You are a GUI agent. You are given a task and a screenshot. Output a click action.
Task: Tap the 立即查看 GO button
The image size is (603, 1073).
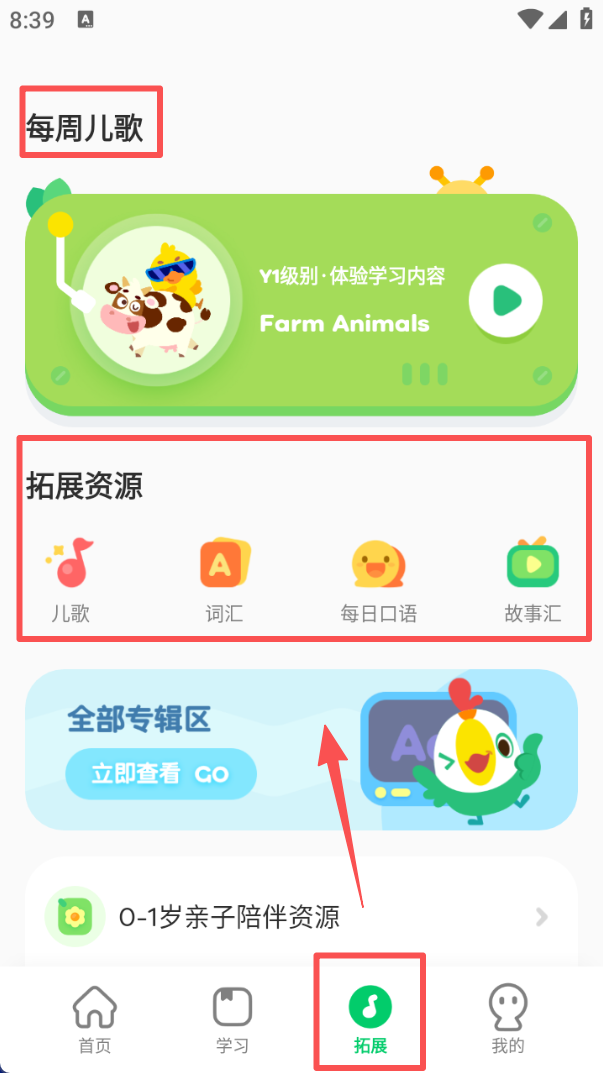pyautogui.click(x=161, y=773)
